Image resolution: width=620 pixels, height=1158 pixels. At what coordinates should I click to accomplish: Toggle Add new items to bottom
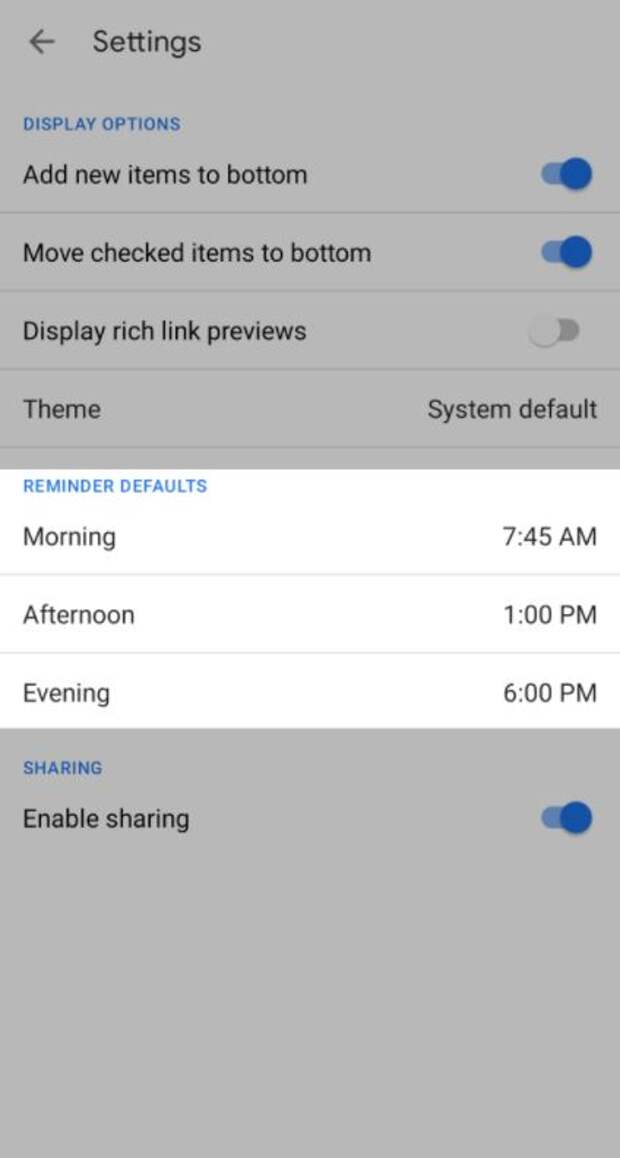pos(566,175)
